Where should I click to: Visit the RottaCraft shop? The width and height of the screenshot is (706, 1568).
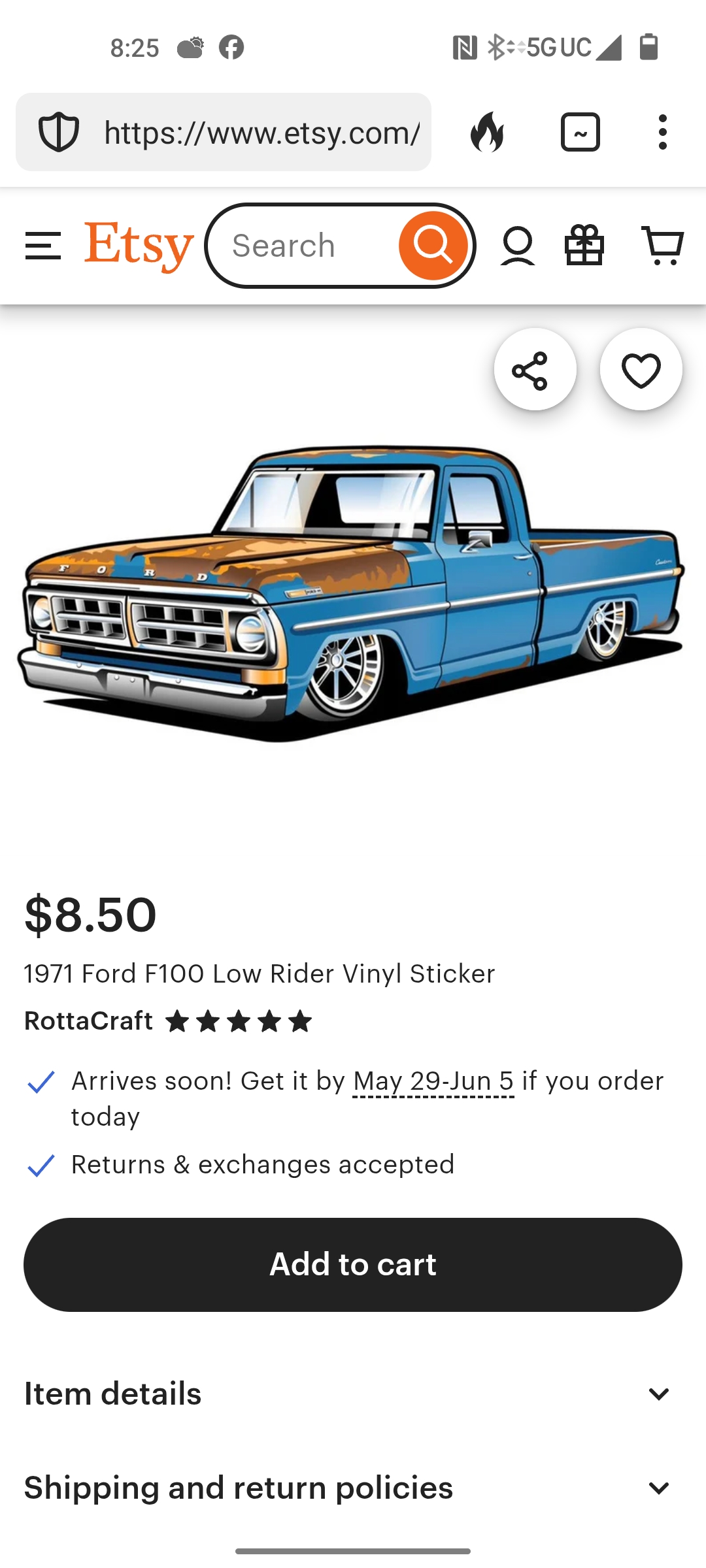pos(89,1021)
